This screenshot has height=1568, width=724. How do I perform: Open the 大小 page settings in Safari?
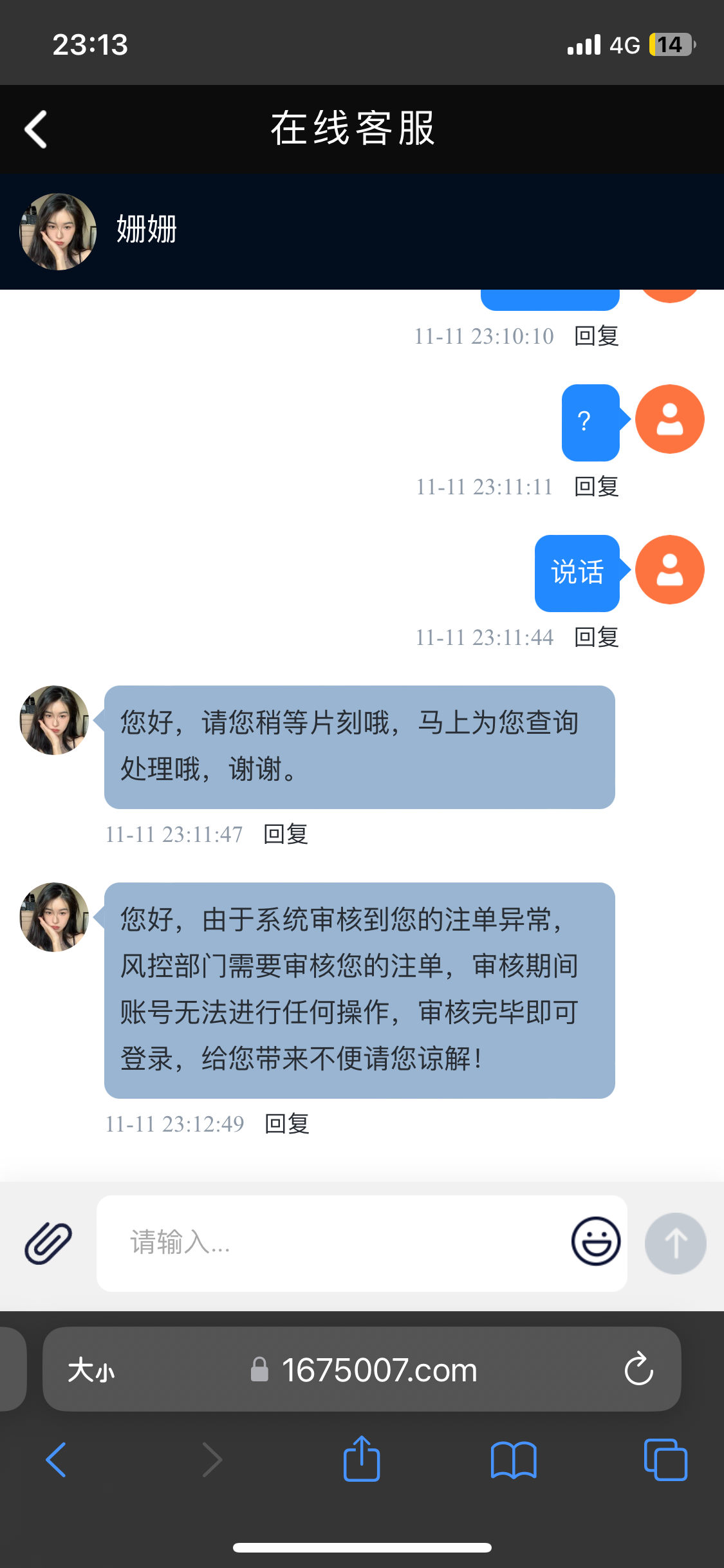click(91, 1370)
